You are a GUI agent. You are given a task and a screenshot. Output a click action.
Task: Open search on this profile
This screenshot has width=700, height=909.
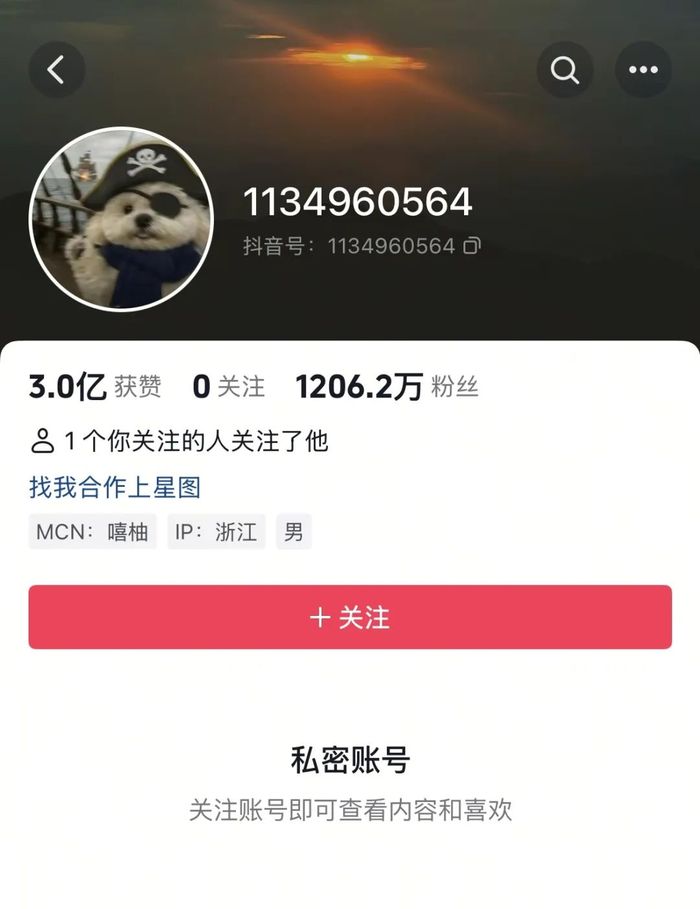[x=565, y=70]
